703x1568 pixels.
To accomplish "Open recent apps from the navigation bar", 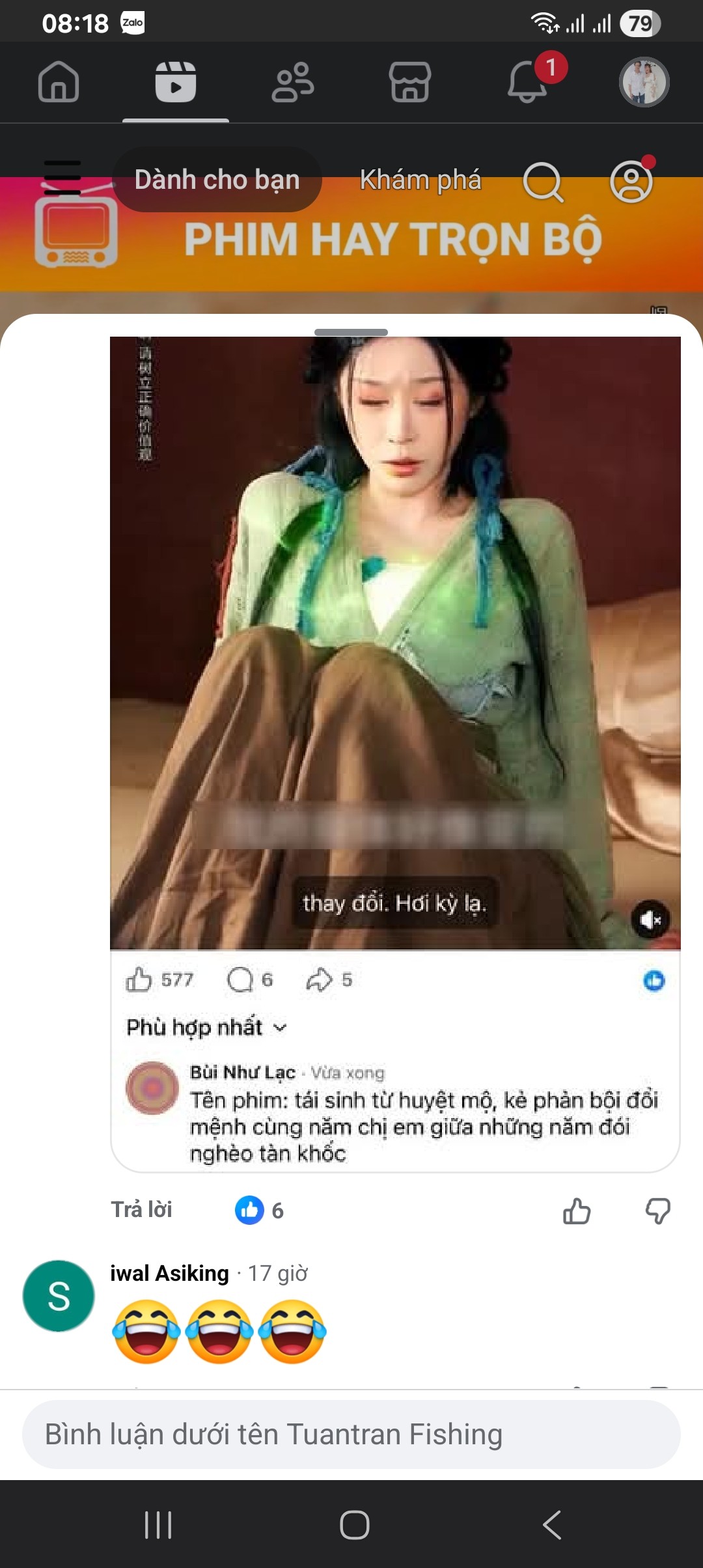I will point(158,1525).
